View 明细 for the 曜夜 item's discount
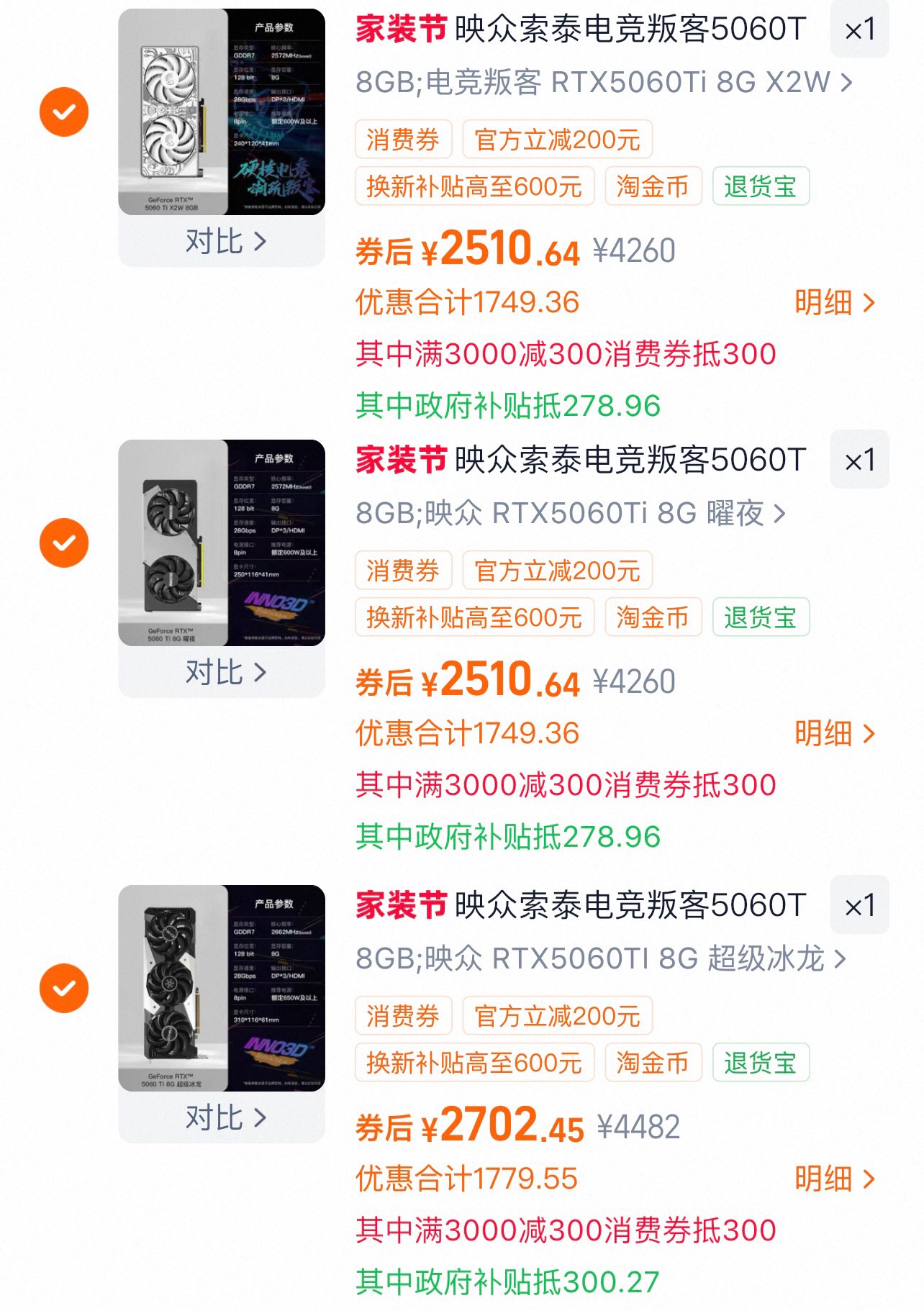 click(834, 734)
